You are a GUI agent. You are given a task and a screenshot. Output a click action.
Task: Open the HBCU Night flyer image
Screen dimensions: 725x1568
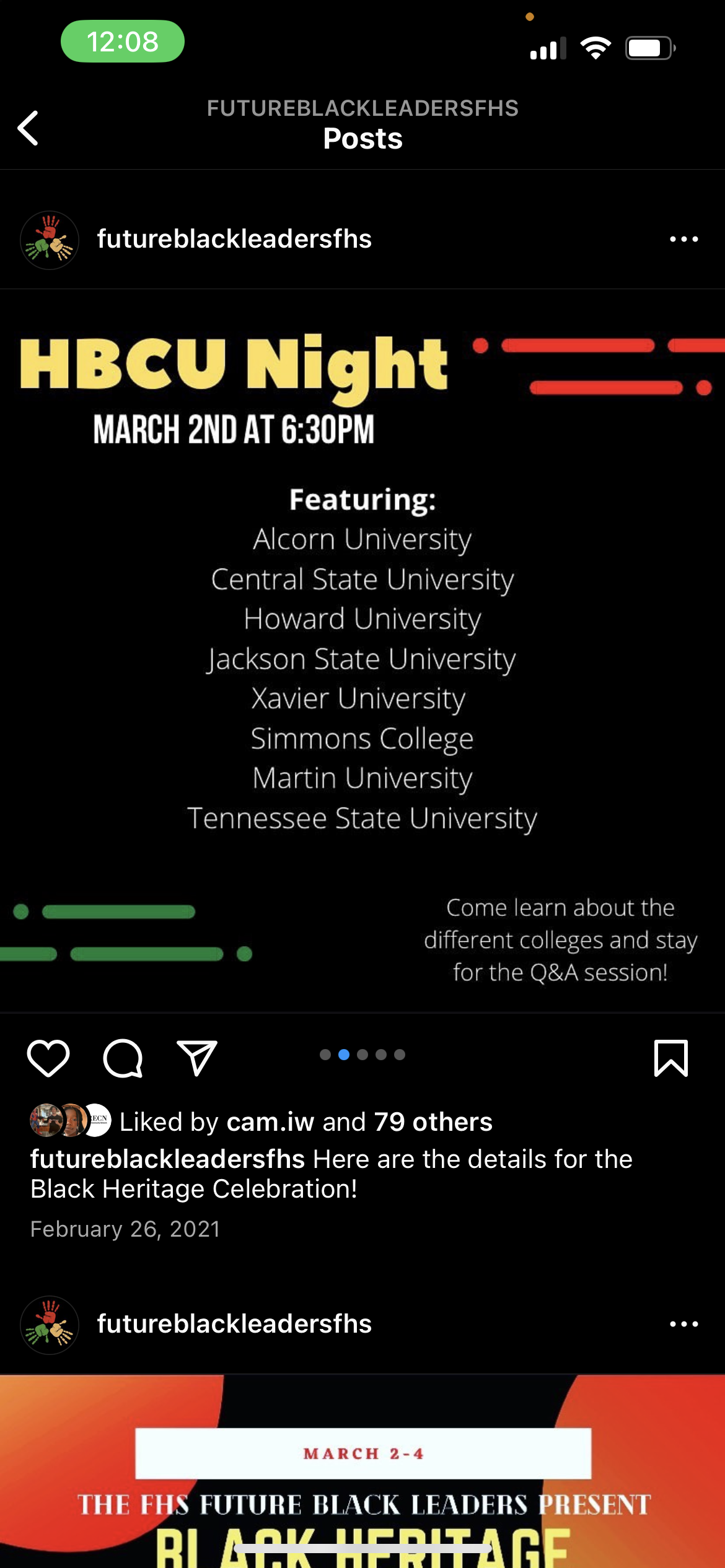(x=362, y=650)
